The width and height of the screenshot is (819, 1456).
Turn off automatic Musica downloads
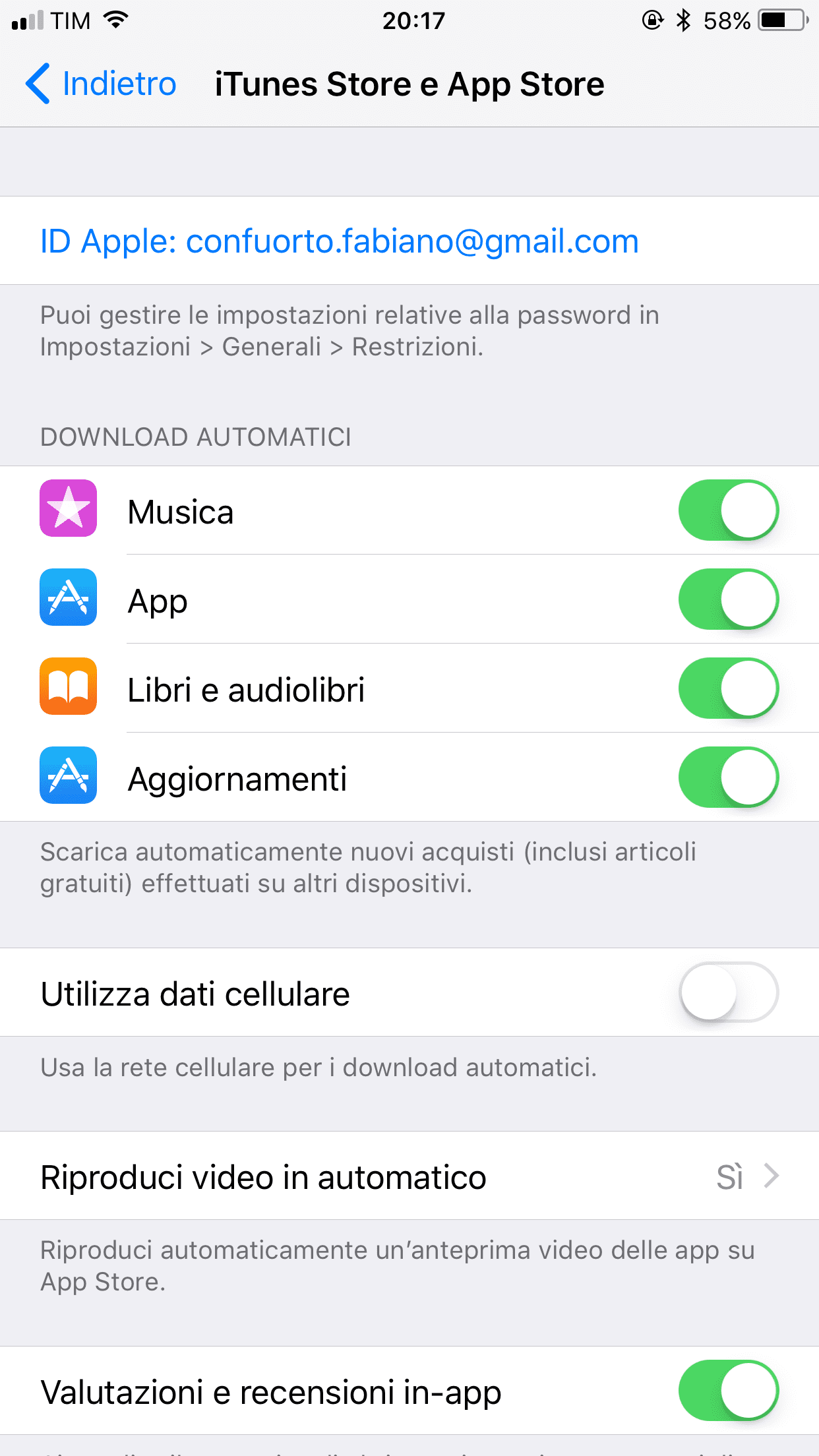click(x=729, y=510)
